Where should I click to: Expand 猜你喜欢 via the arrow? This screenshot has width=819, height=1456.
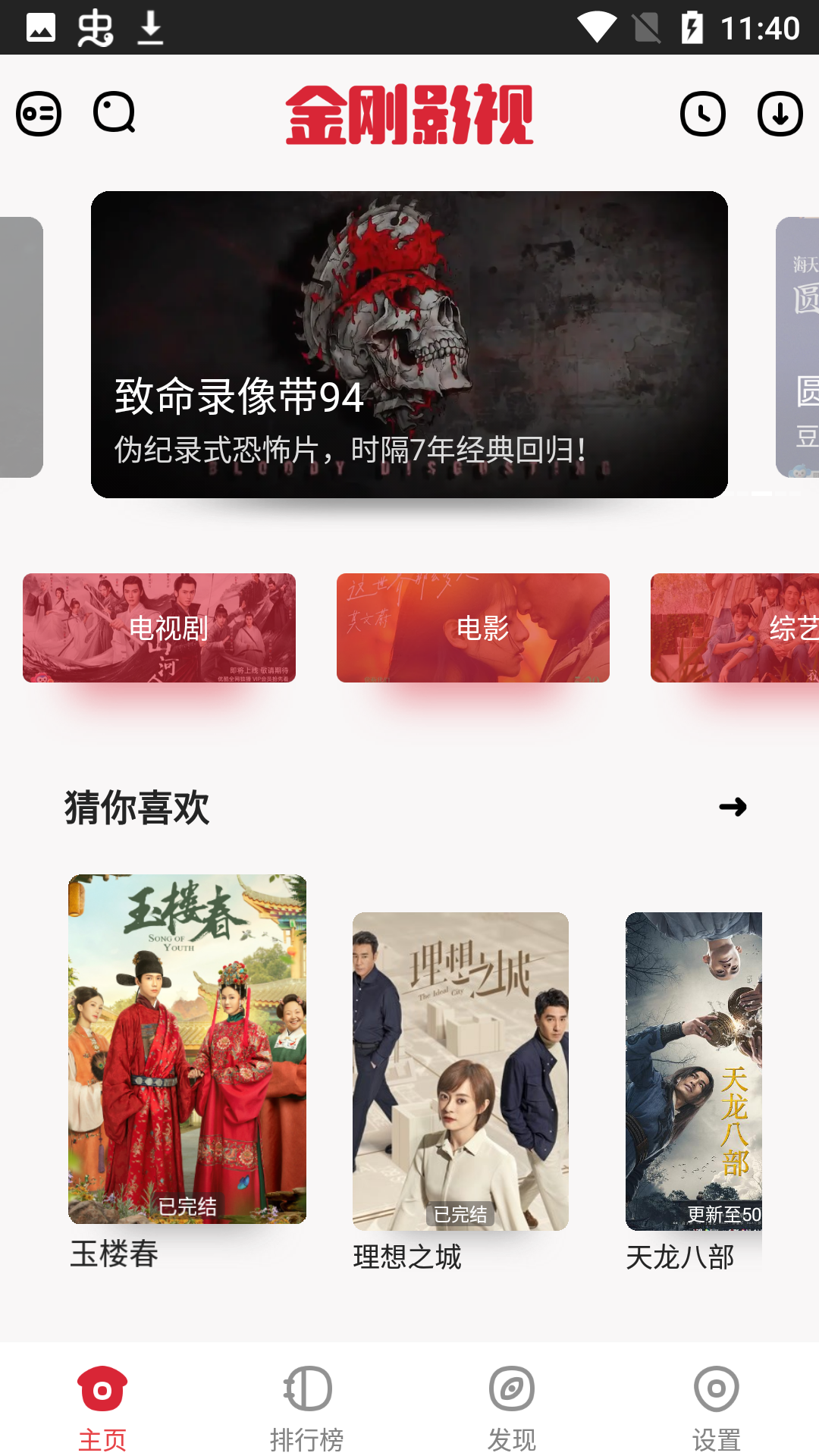[733, 808]
